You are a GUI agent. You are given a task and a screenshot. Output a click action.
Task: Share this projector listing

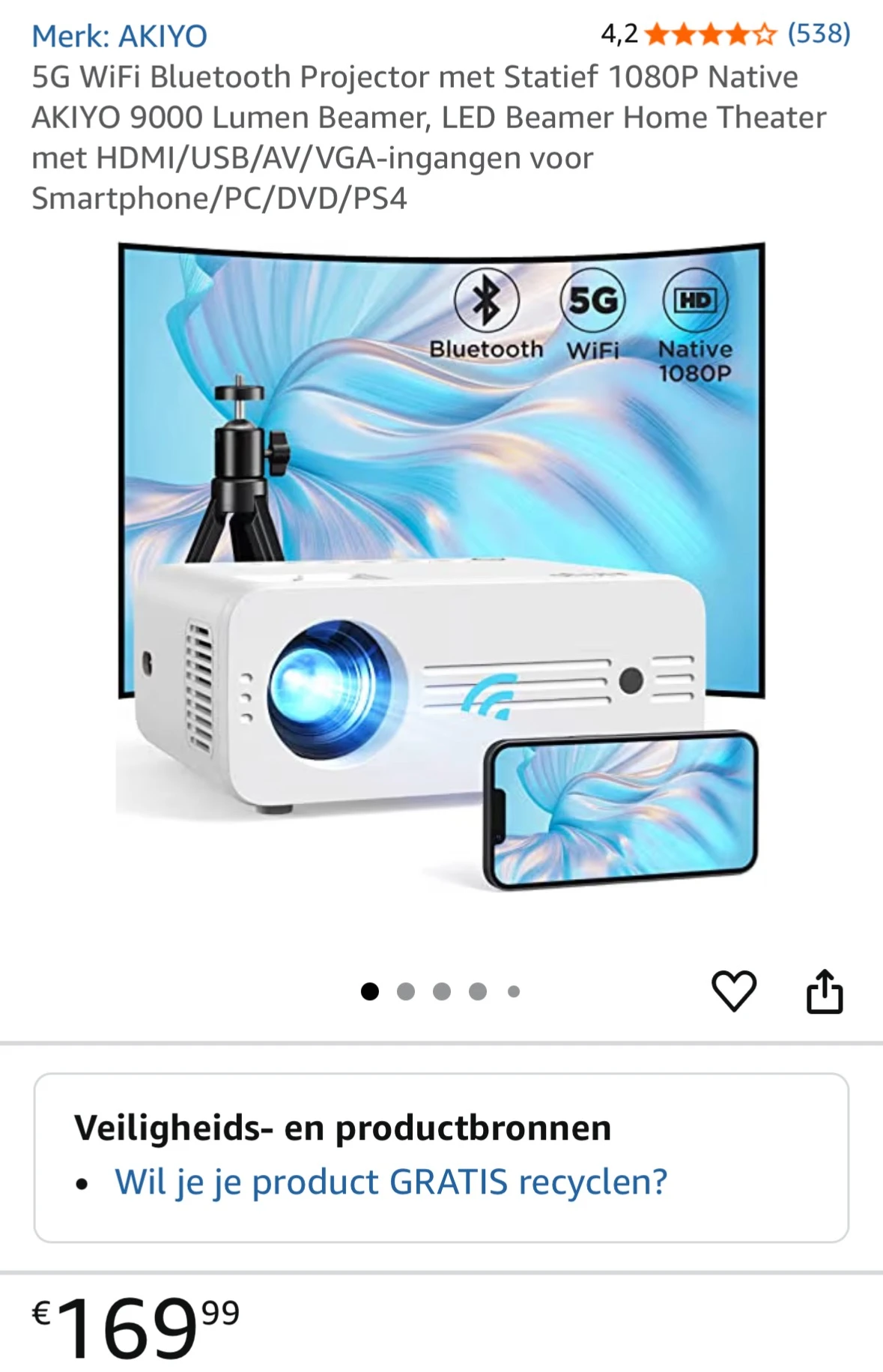(x=825, y=991)
